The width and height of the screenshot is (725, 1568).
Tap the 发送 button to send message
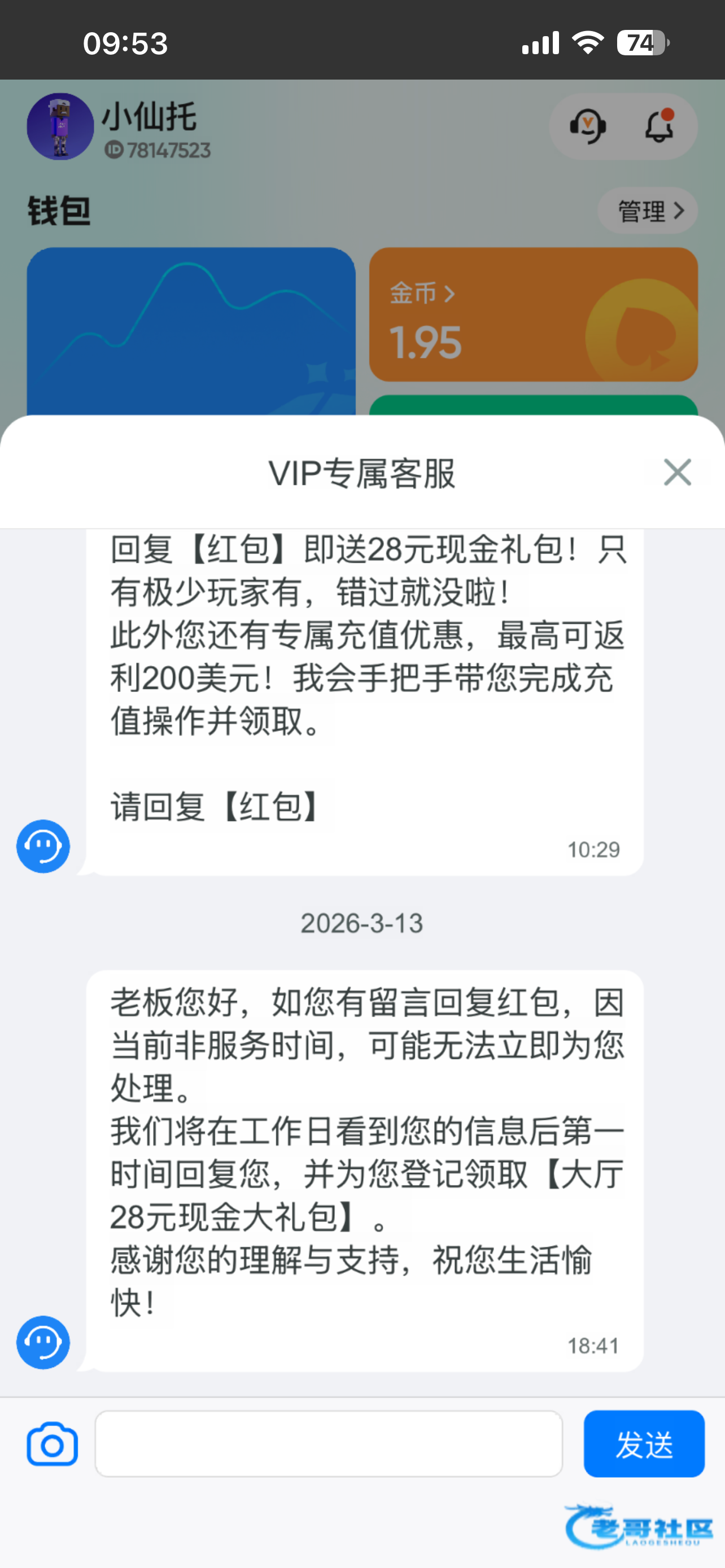pos(644,1443)
